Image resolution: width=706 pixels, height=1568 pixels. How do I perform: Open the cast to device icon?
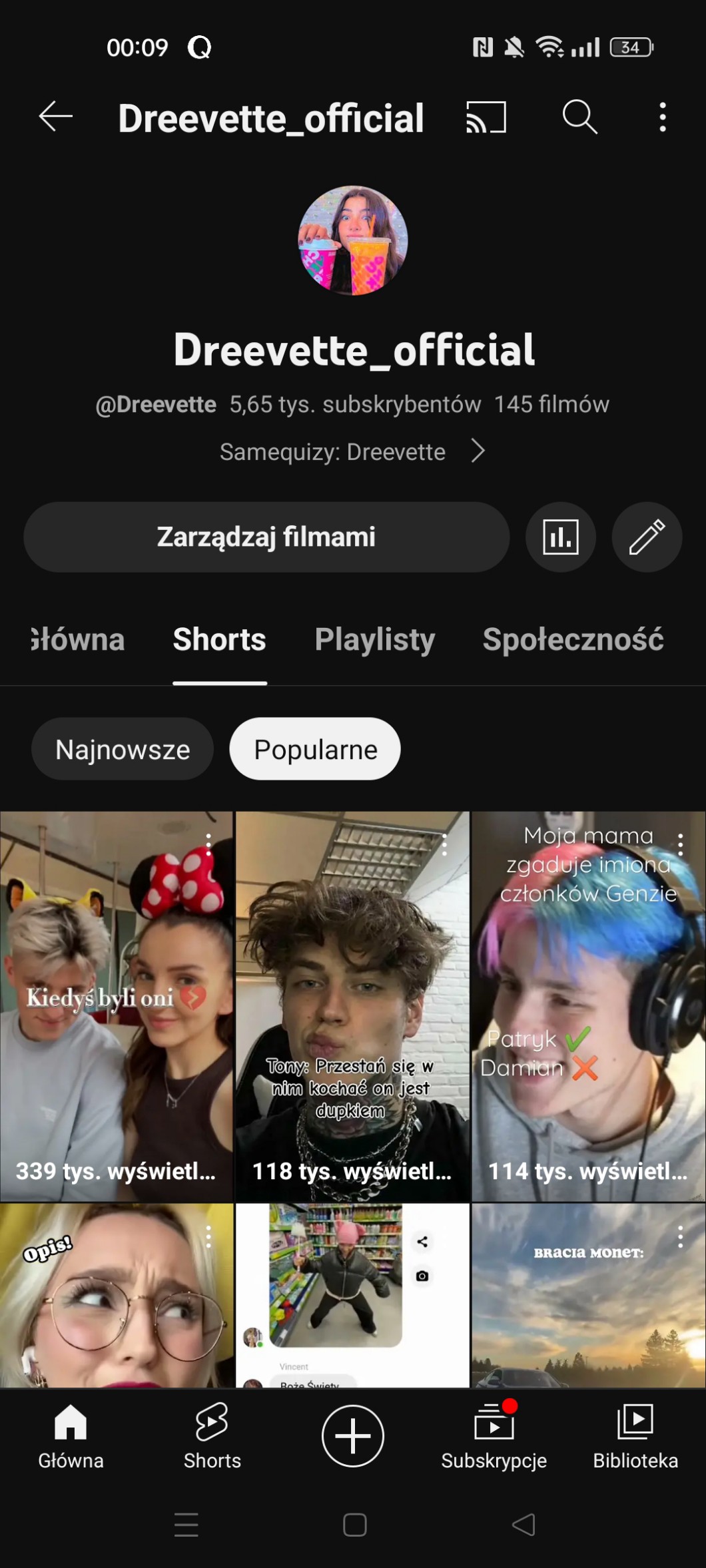(486, 117)
